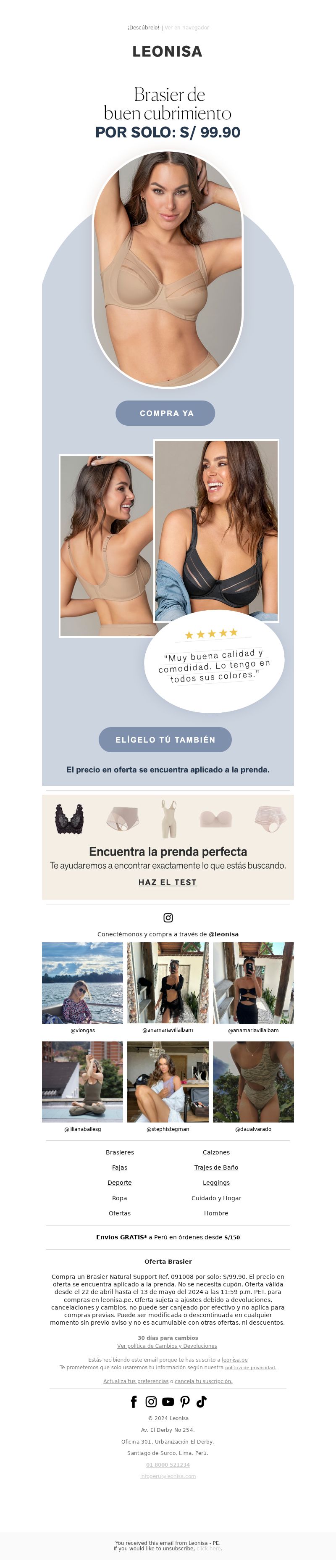Start the quiz via HAZ EL TEST

tap(168, 882)
